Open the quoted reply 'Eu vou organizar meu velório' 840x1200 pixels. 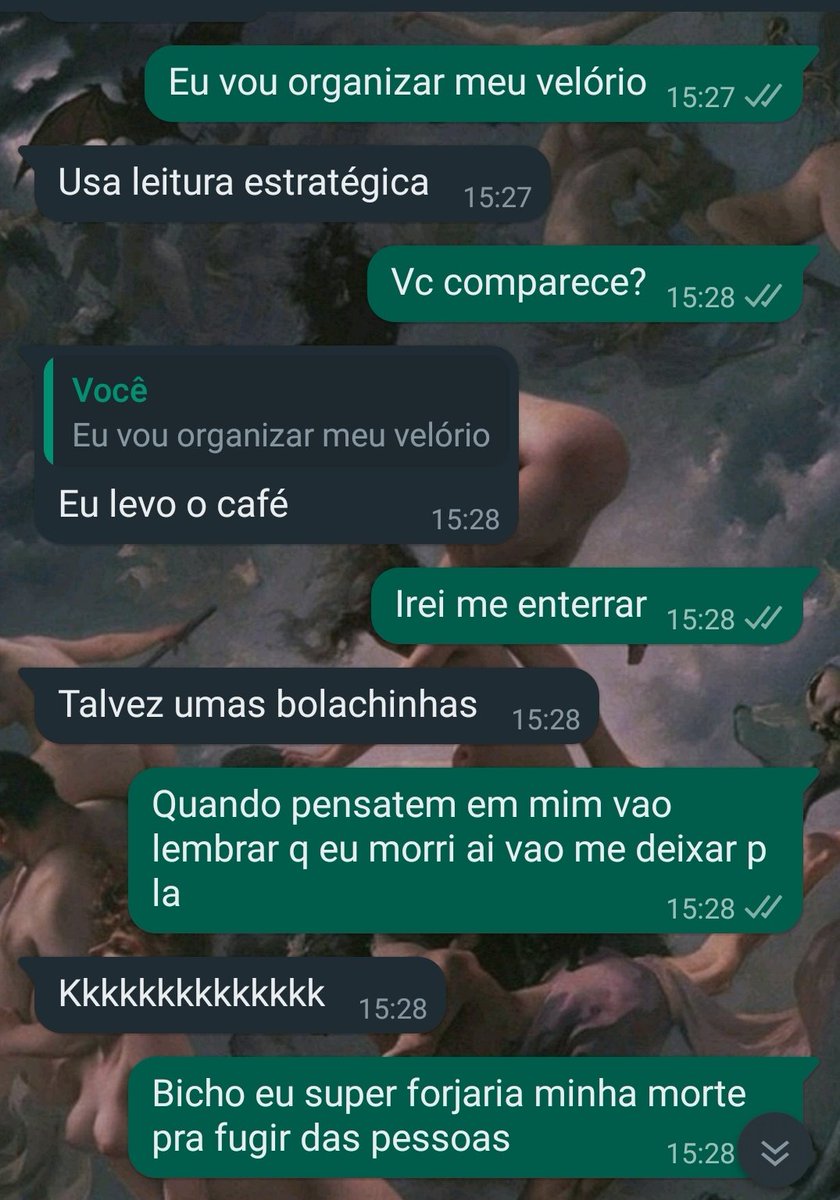pos(279,414)
